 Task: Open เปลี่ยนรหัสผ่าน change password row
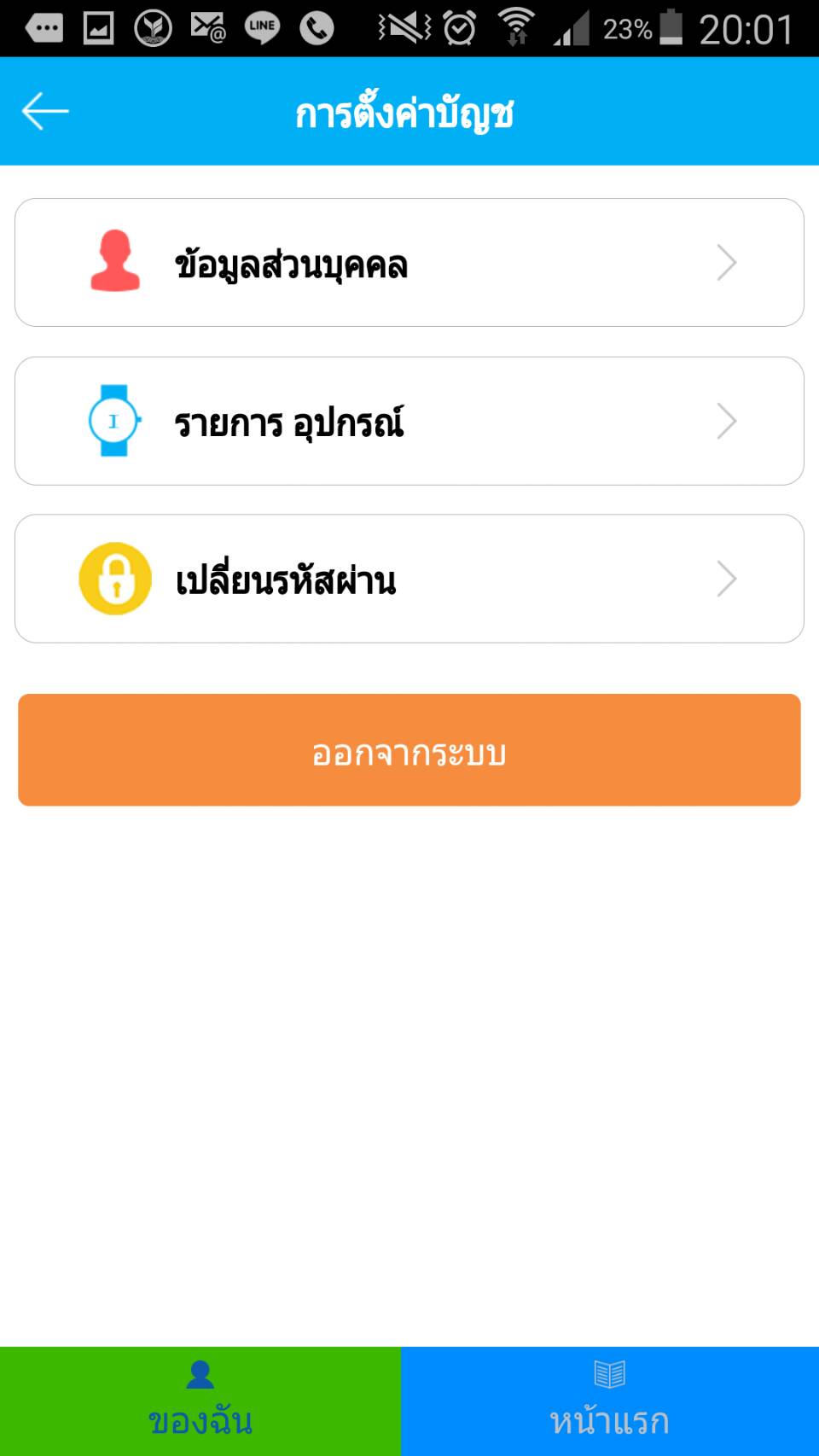[x=409, y=579]
